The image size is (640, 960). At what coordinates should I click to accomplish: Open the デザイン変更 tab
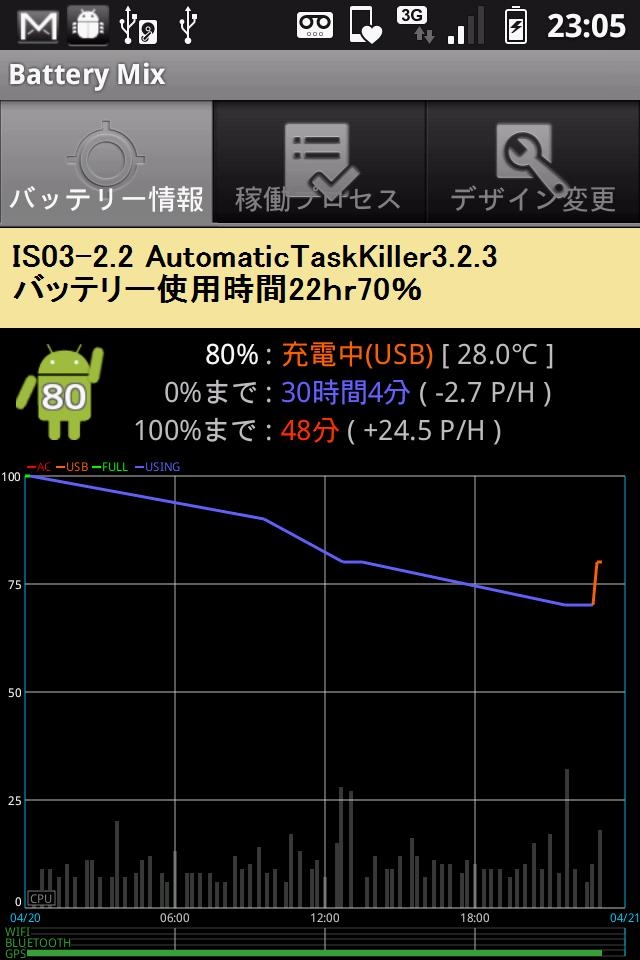point(533,162)
